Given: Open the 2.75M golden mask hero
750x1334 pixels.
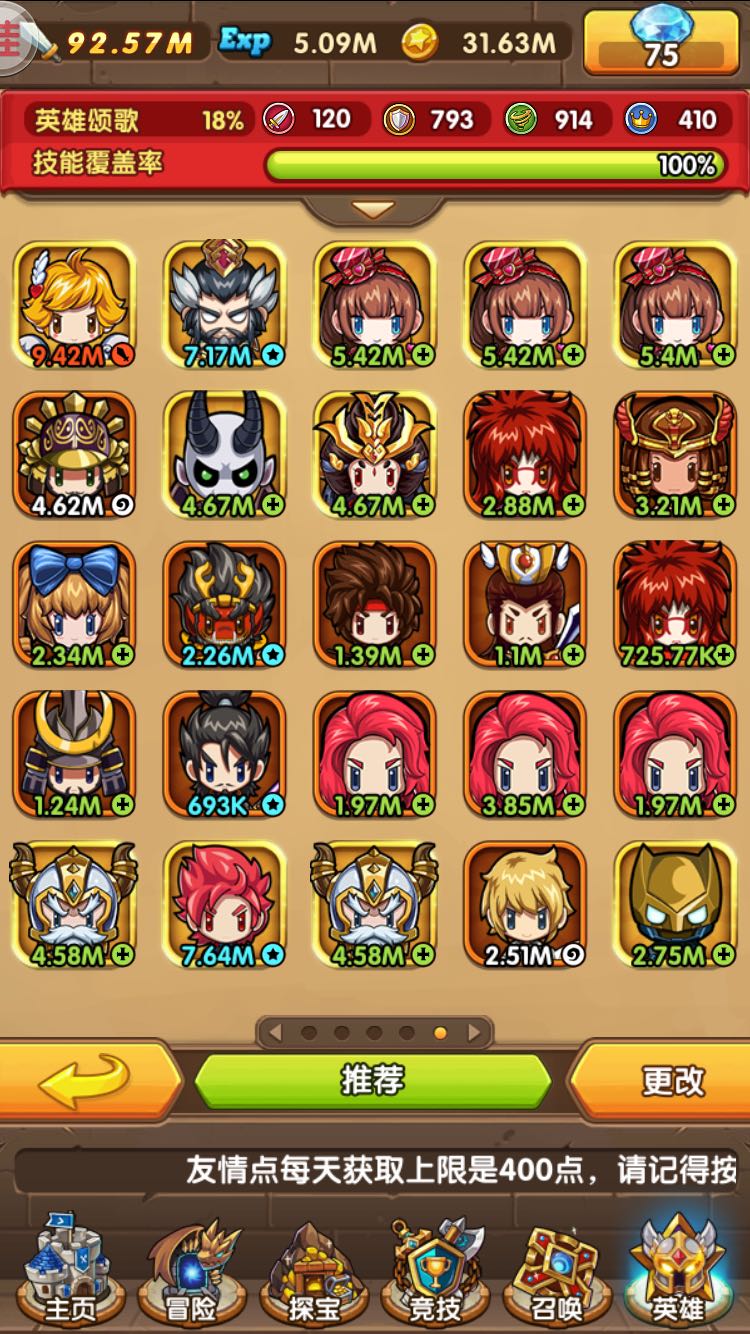Looking at the screenshot, I should tap(674, 903).
